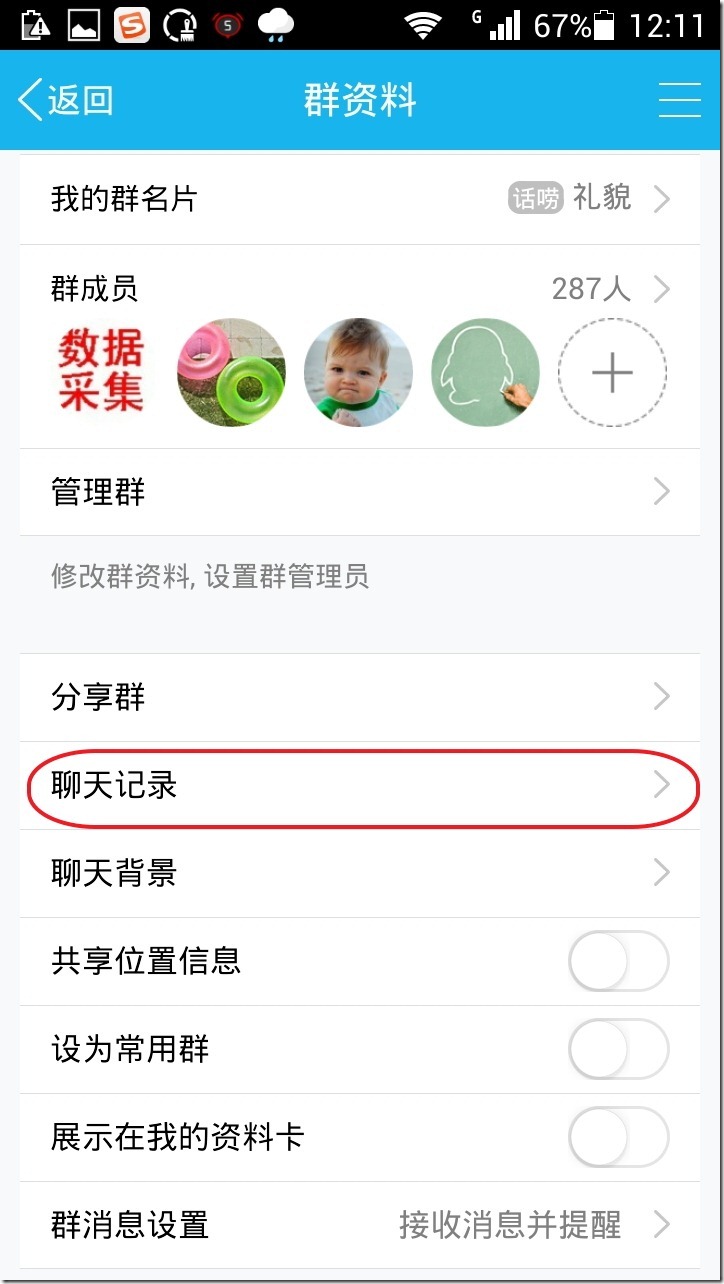
Task: Open 分享群 to share the group
Action: [360, 697]
